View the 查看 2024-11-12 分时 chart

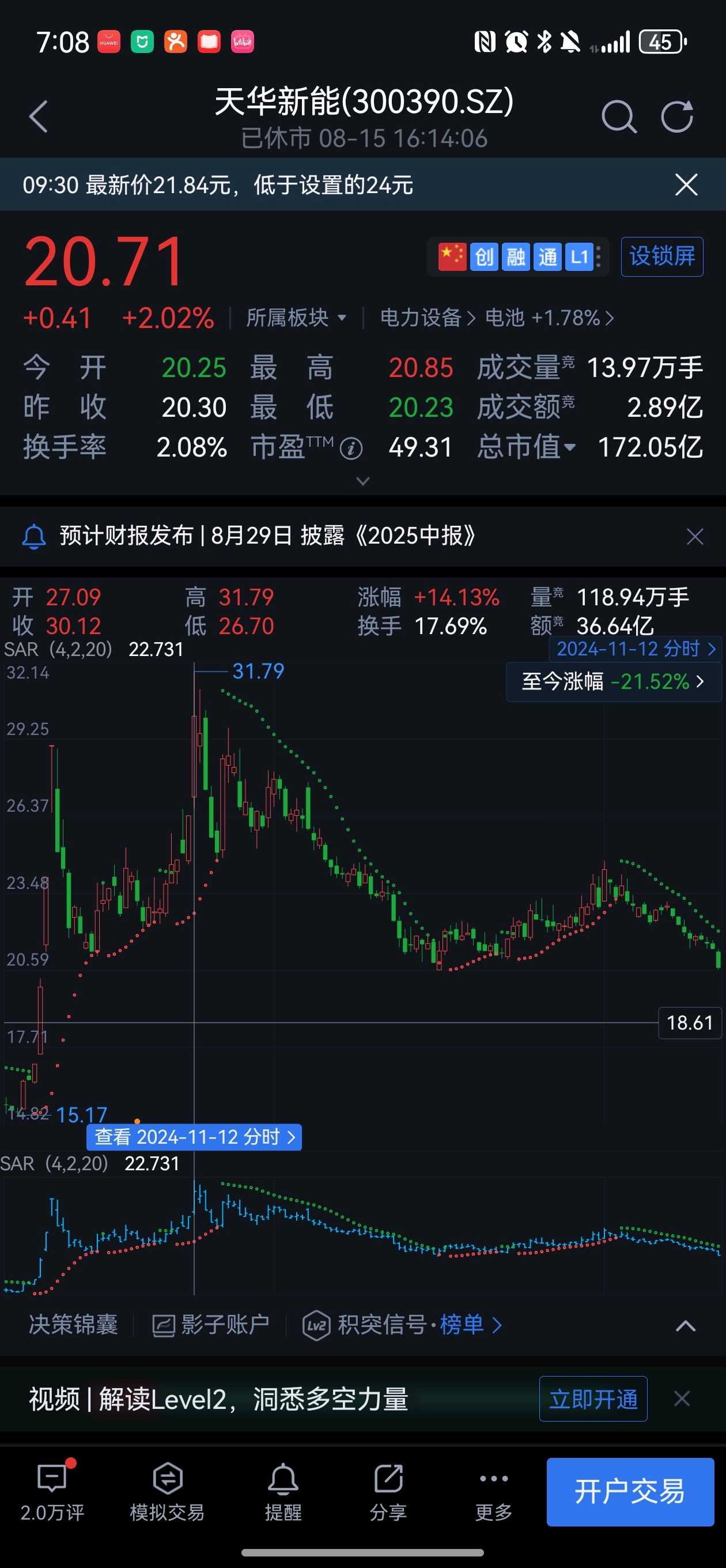(194, 1136)
